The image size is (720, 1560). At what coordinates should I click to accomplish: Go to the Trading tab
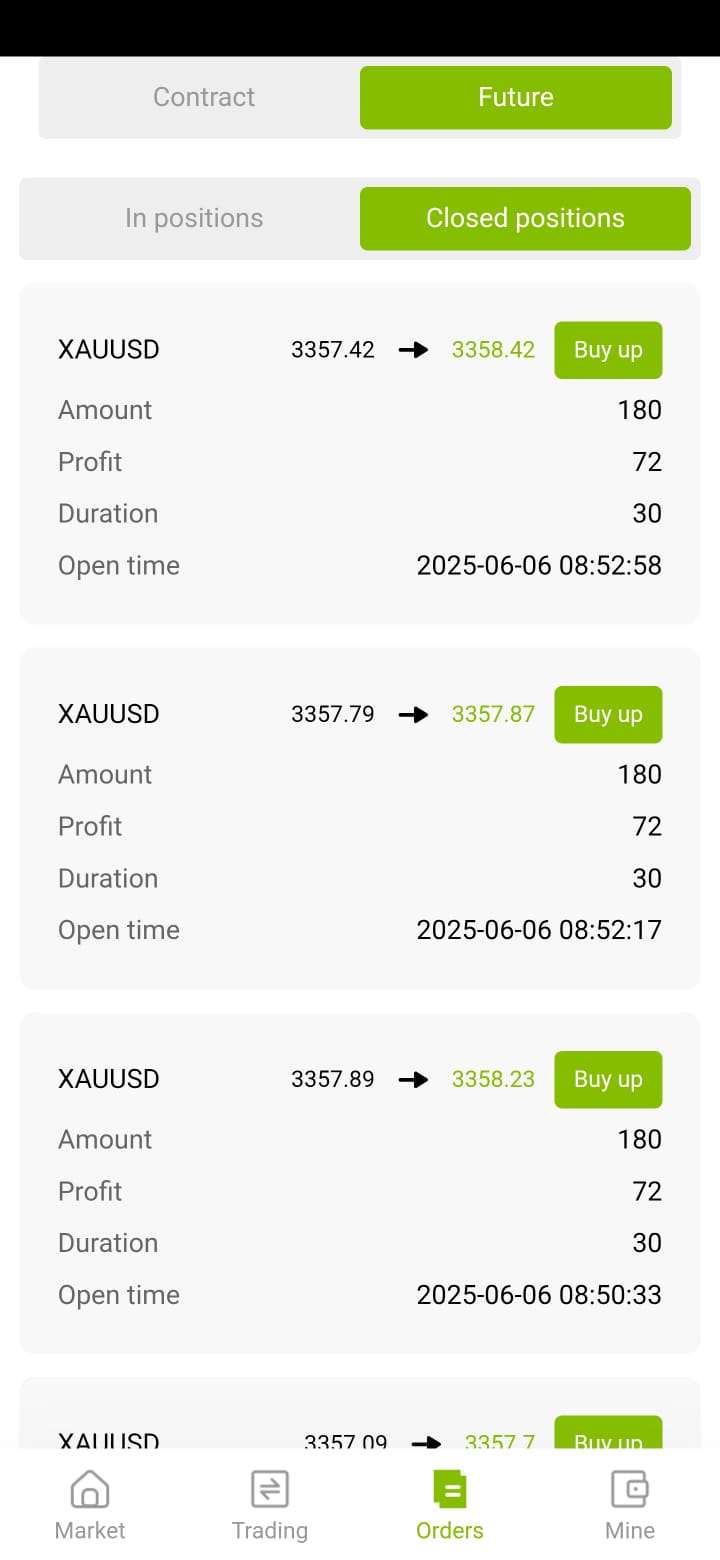coord(270,1505)
